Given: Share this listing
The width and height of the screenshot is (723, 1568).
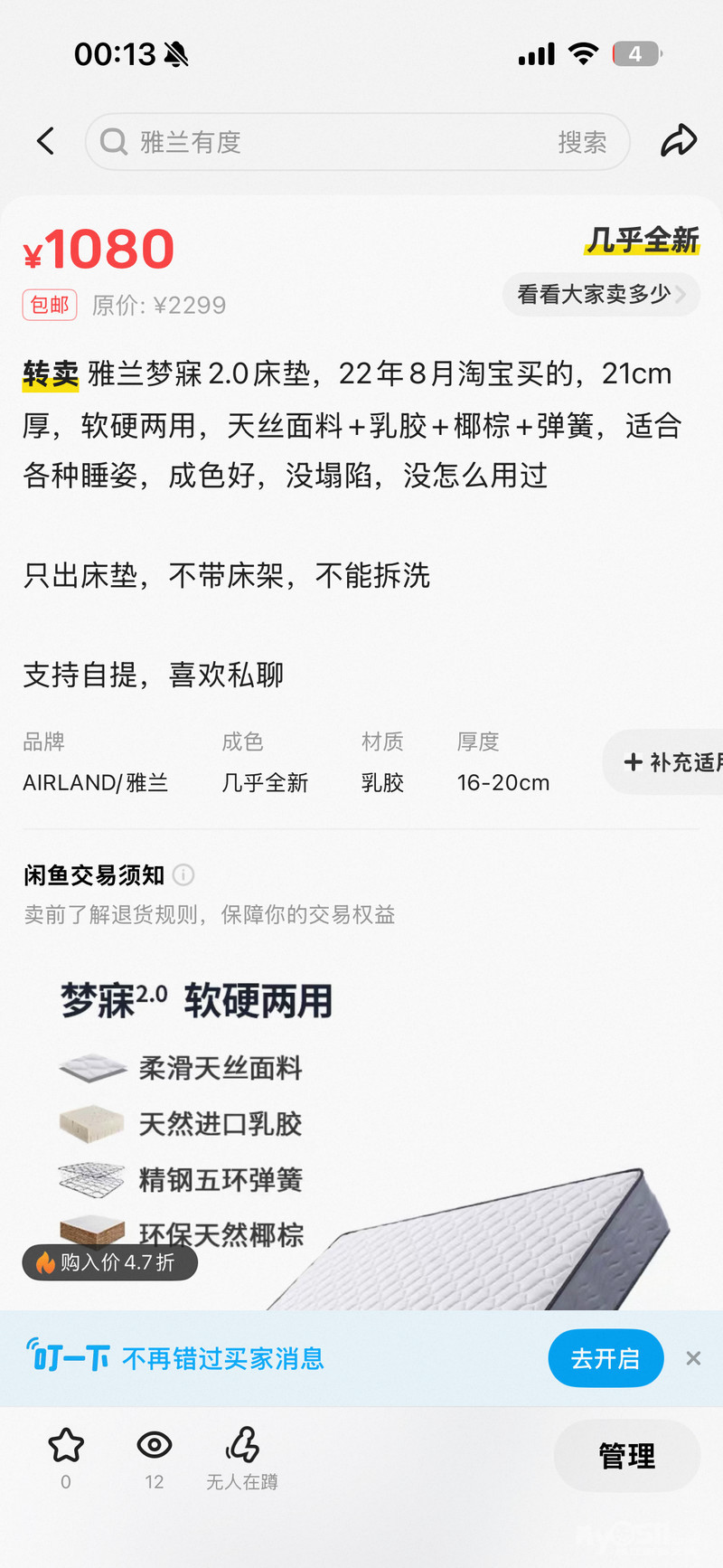Looking at the screenshot, I should (679, 141).
